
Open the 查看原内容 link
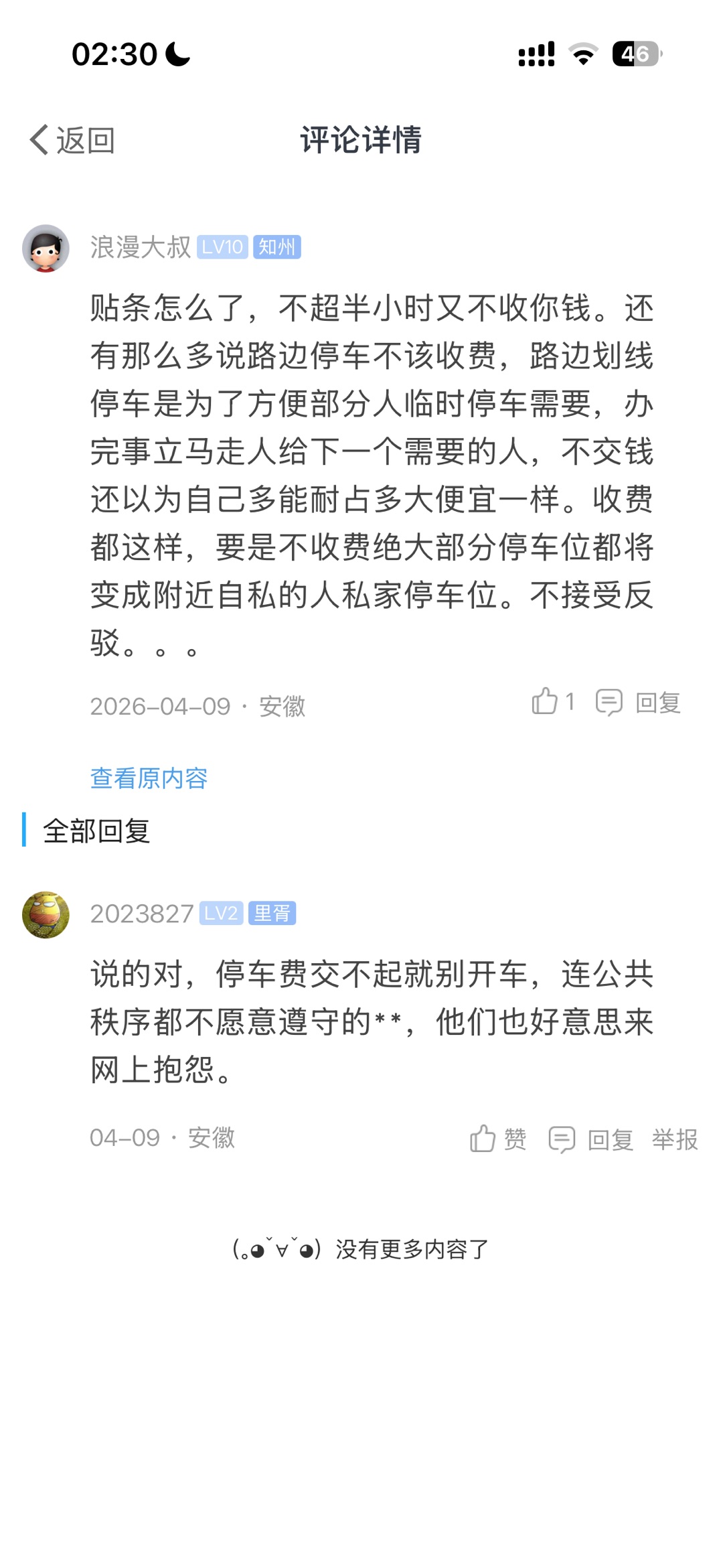coord(149,778)
